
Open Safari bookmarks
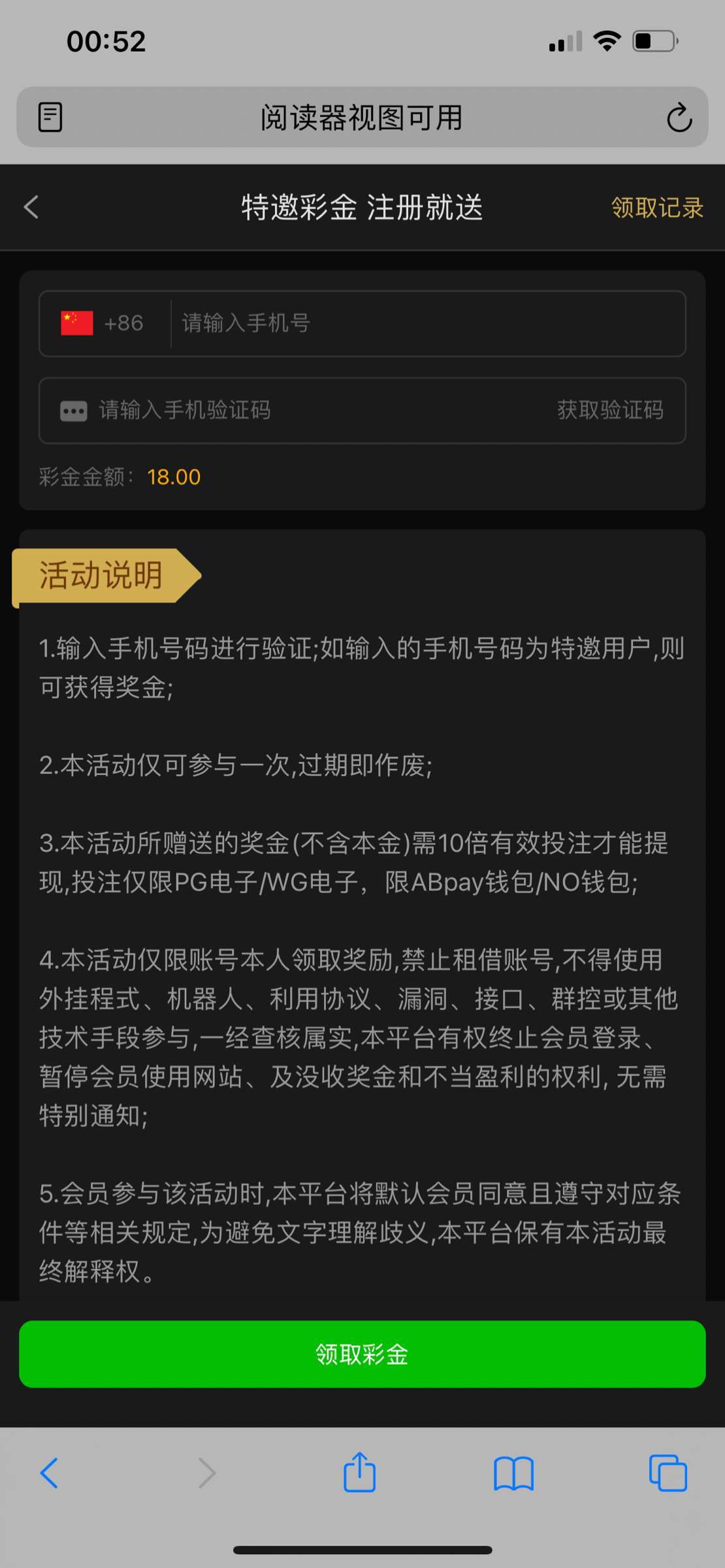513,1473
